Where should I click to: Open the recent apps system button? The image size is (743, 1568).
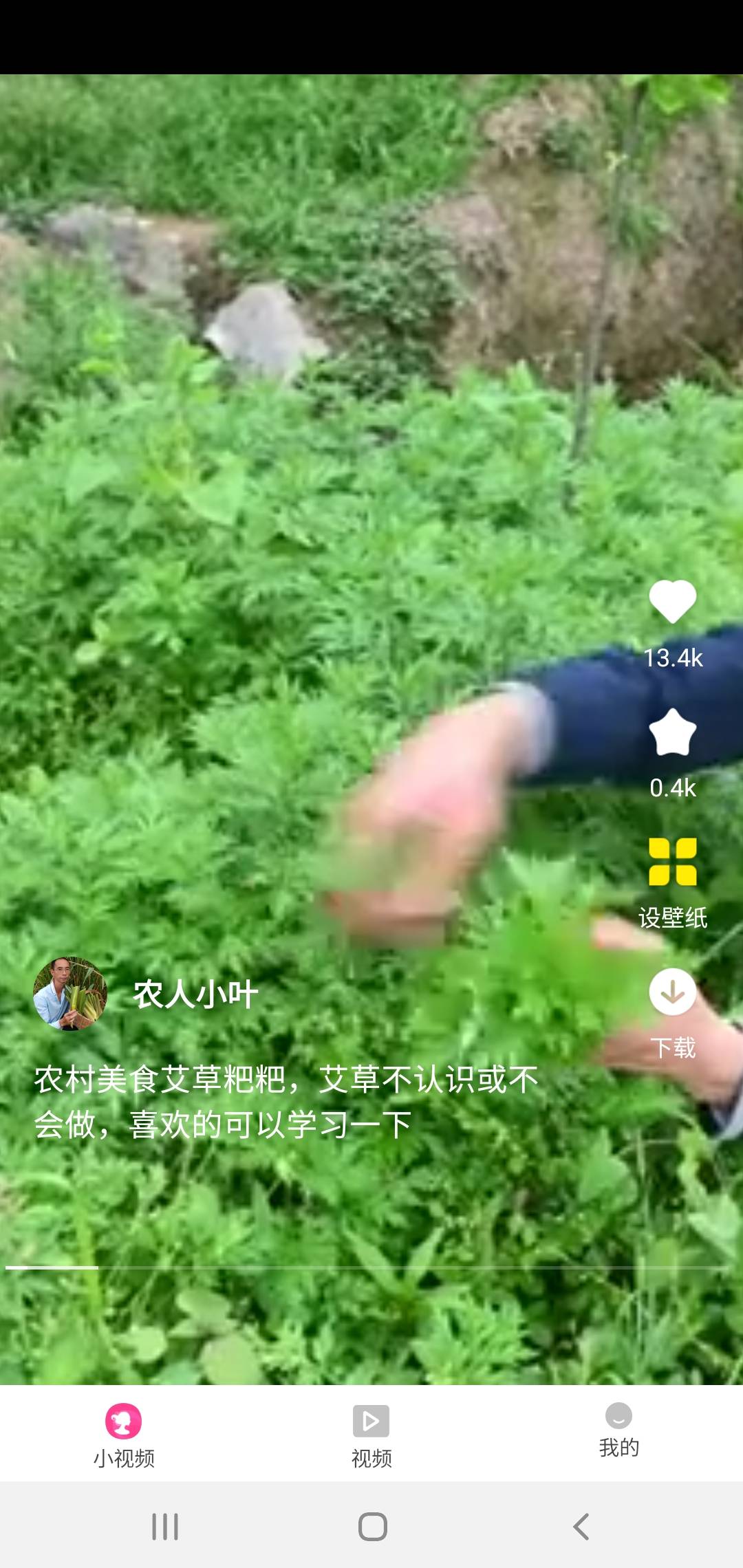pos(165,1527)
